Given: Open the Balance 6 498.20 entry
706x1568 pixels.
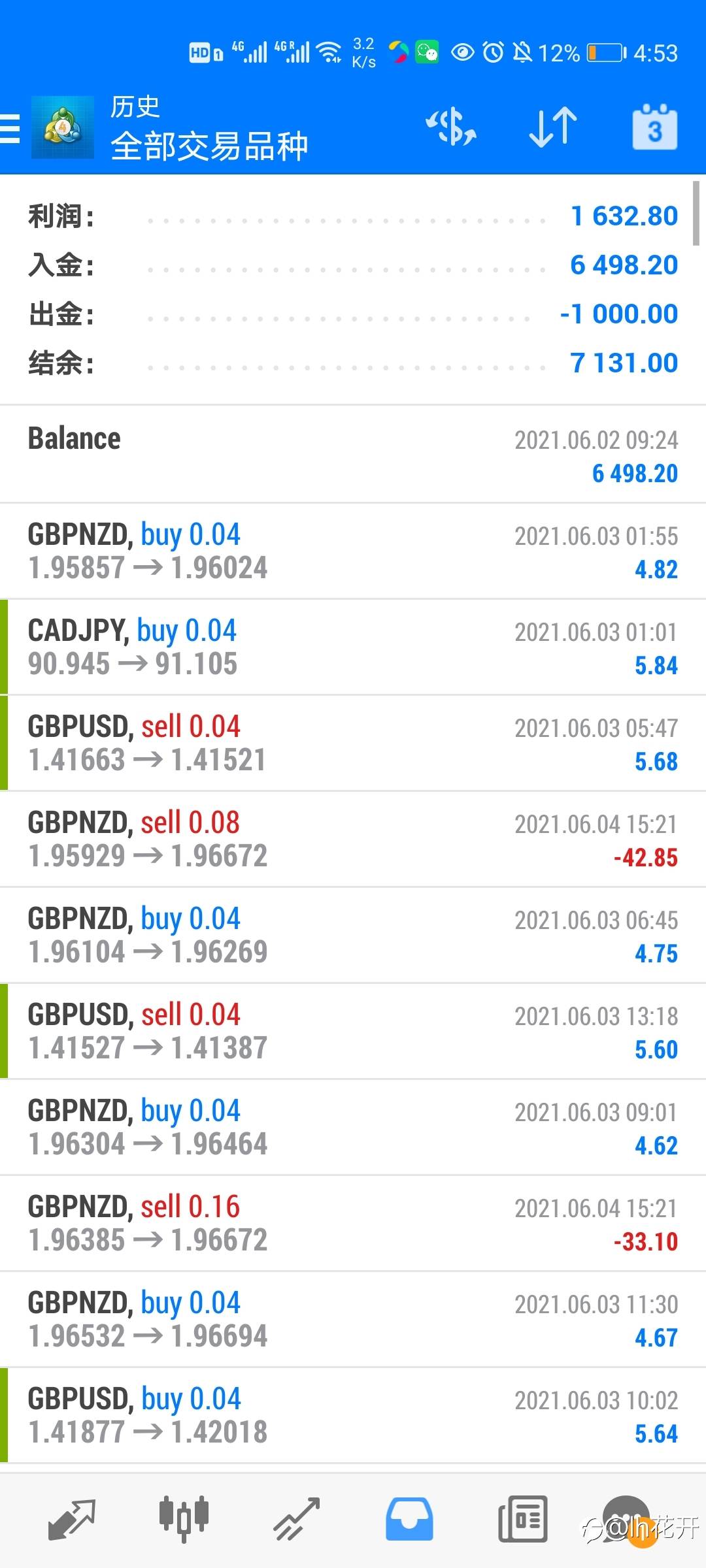Looking at the screenshot, I should (353, 455).
